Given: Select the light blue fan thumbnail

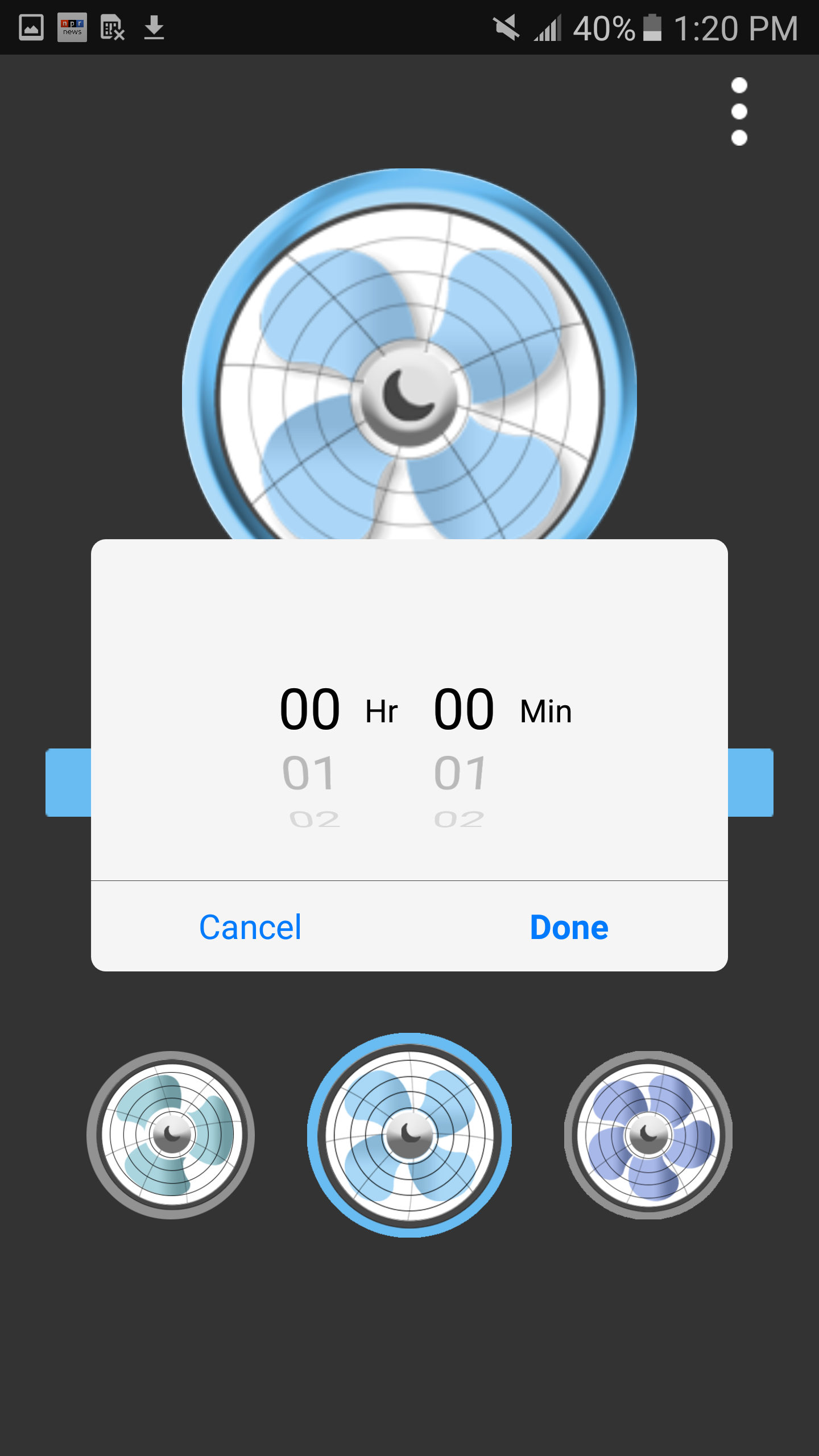Looking at the screenshot, I should coord(409,1135).
